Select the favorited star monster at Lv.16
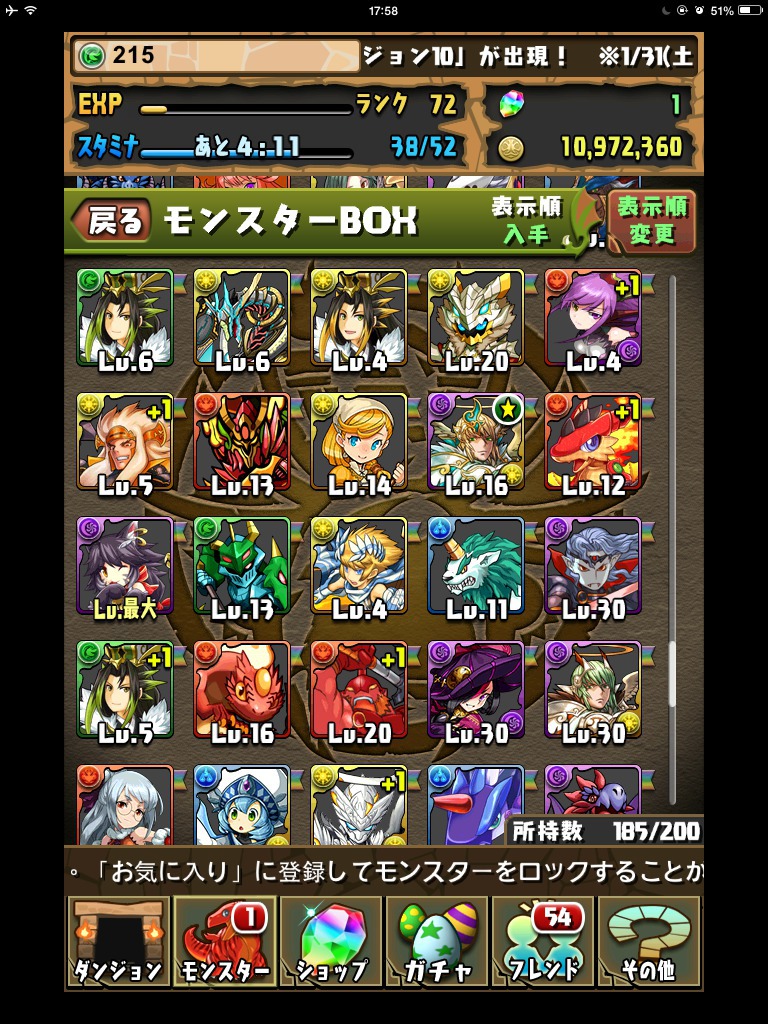Image resolution: width=768 pixels, height=1024 pixels. (x=476, y=442)
